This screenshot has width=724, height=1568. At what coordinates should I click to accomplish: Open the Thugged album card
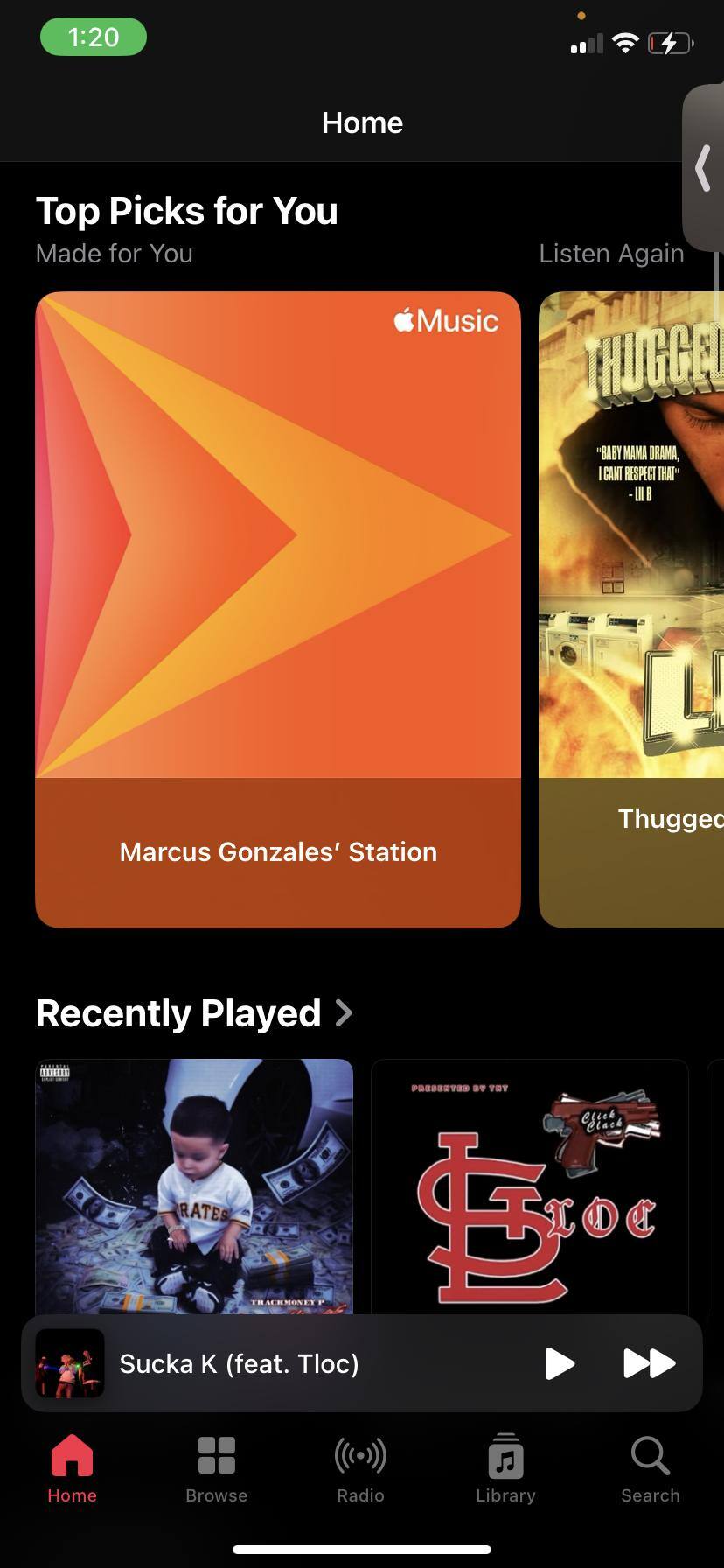(x=631, y=609)
